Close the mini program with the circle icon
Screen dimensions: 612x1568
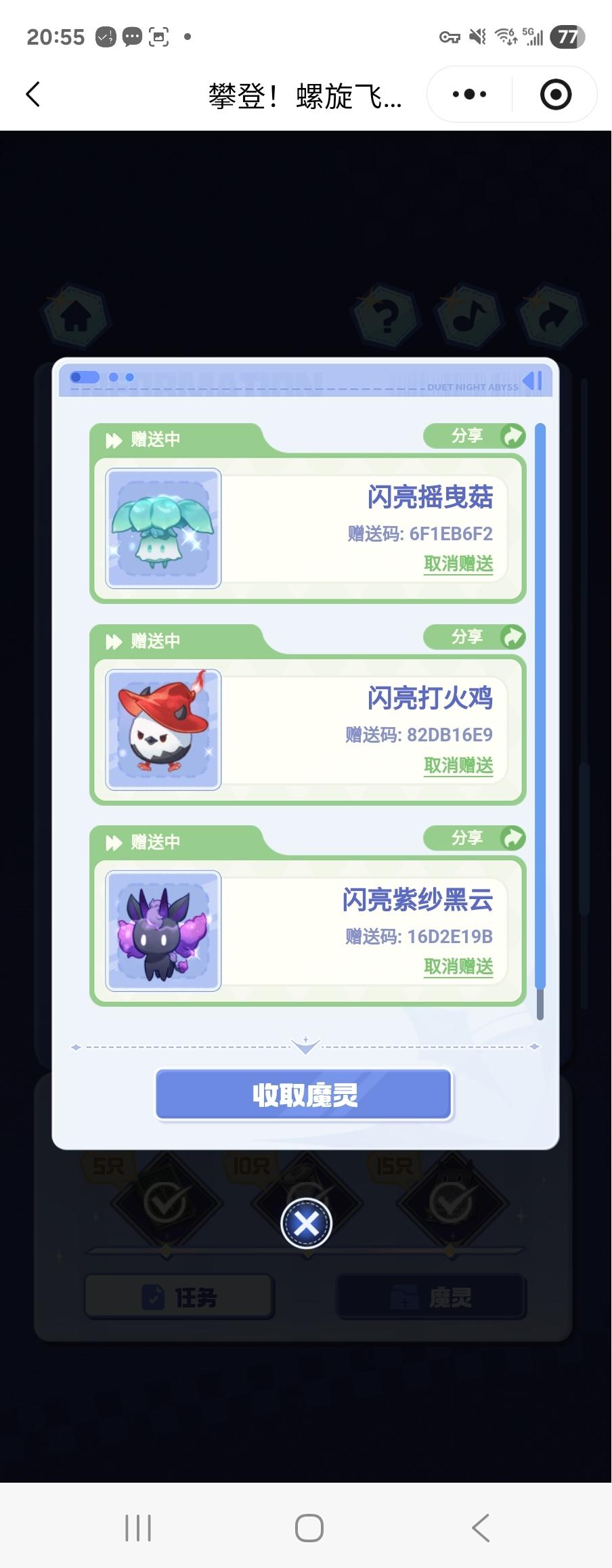[556, 95]
